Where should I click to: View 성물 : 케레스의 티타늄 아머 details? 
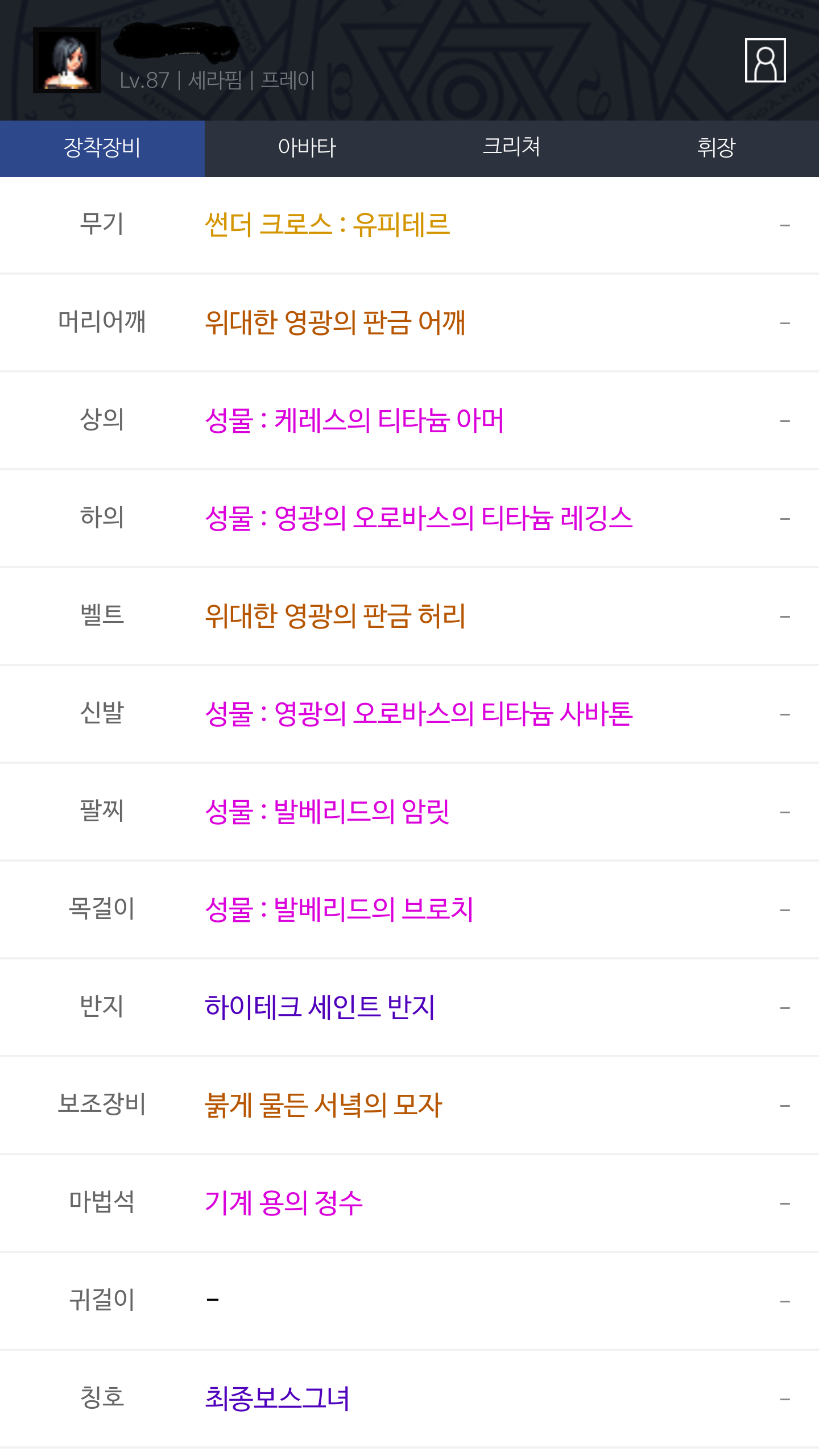[x=354, y=420]
